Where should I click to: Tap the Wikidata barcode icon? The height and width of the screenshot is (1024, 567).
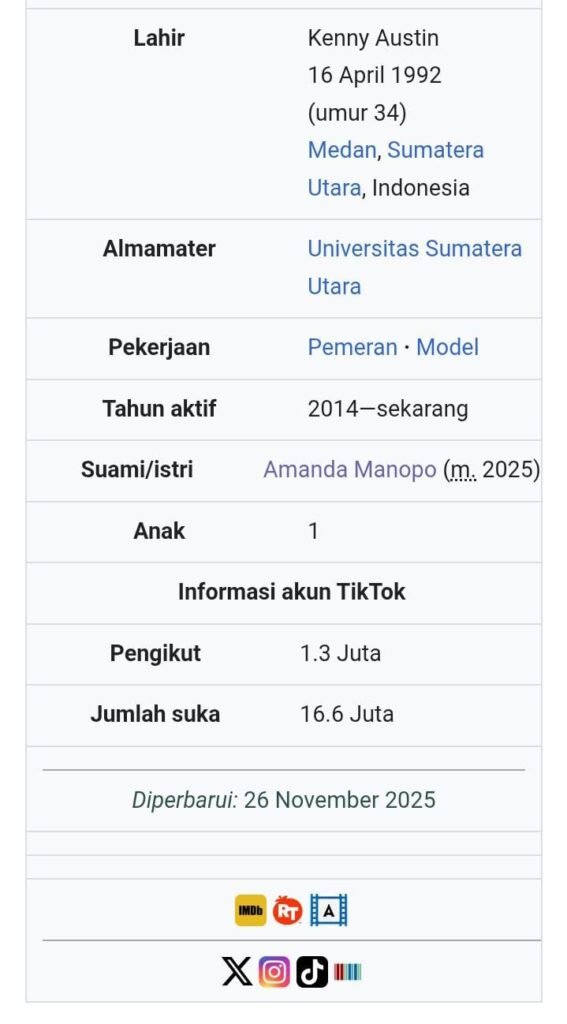(x=348, y=972)
